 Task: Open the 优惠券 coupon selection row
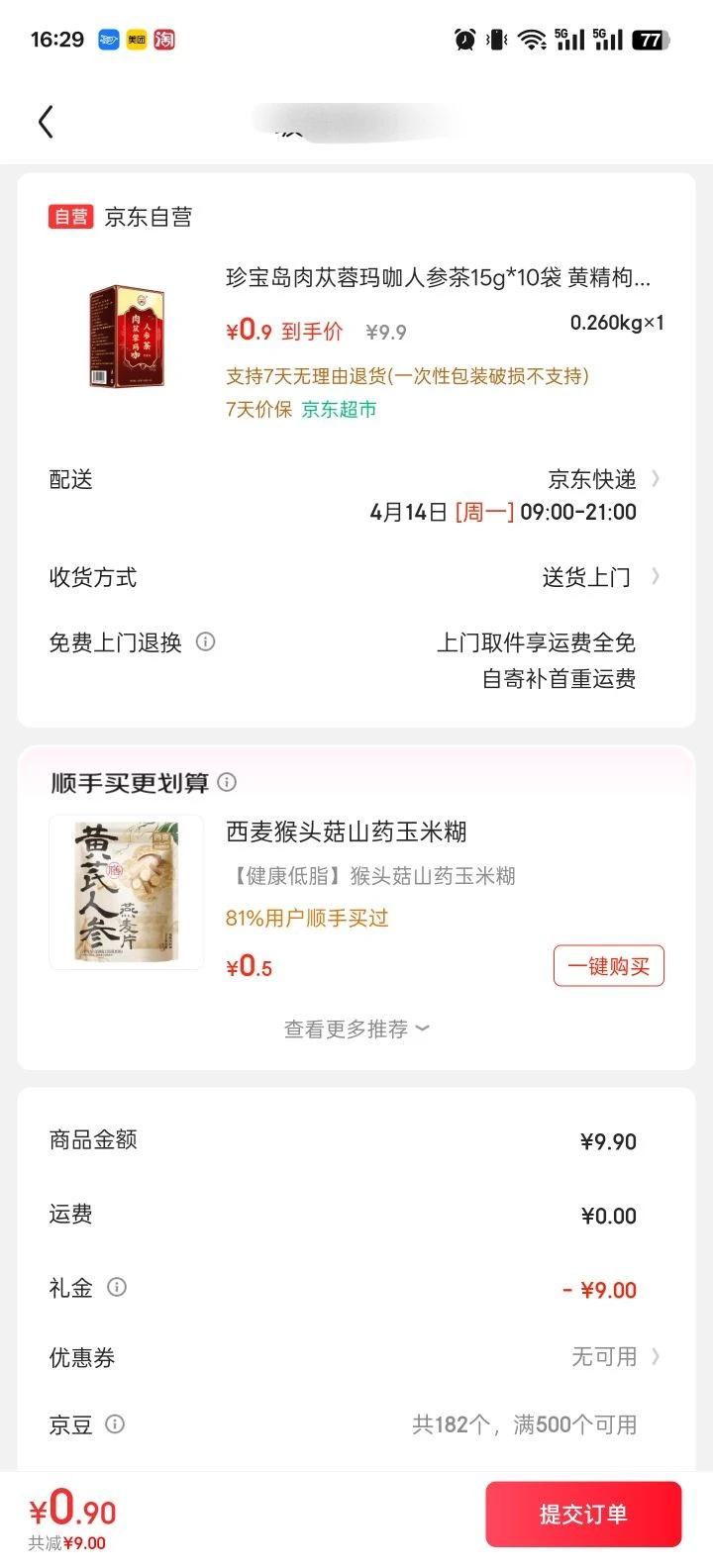click(612, 1357)
